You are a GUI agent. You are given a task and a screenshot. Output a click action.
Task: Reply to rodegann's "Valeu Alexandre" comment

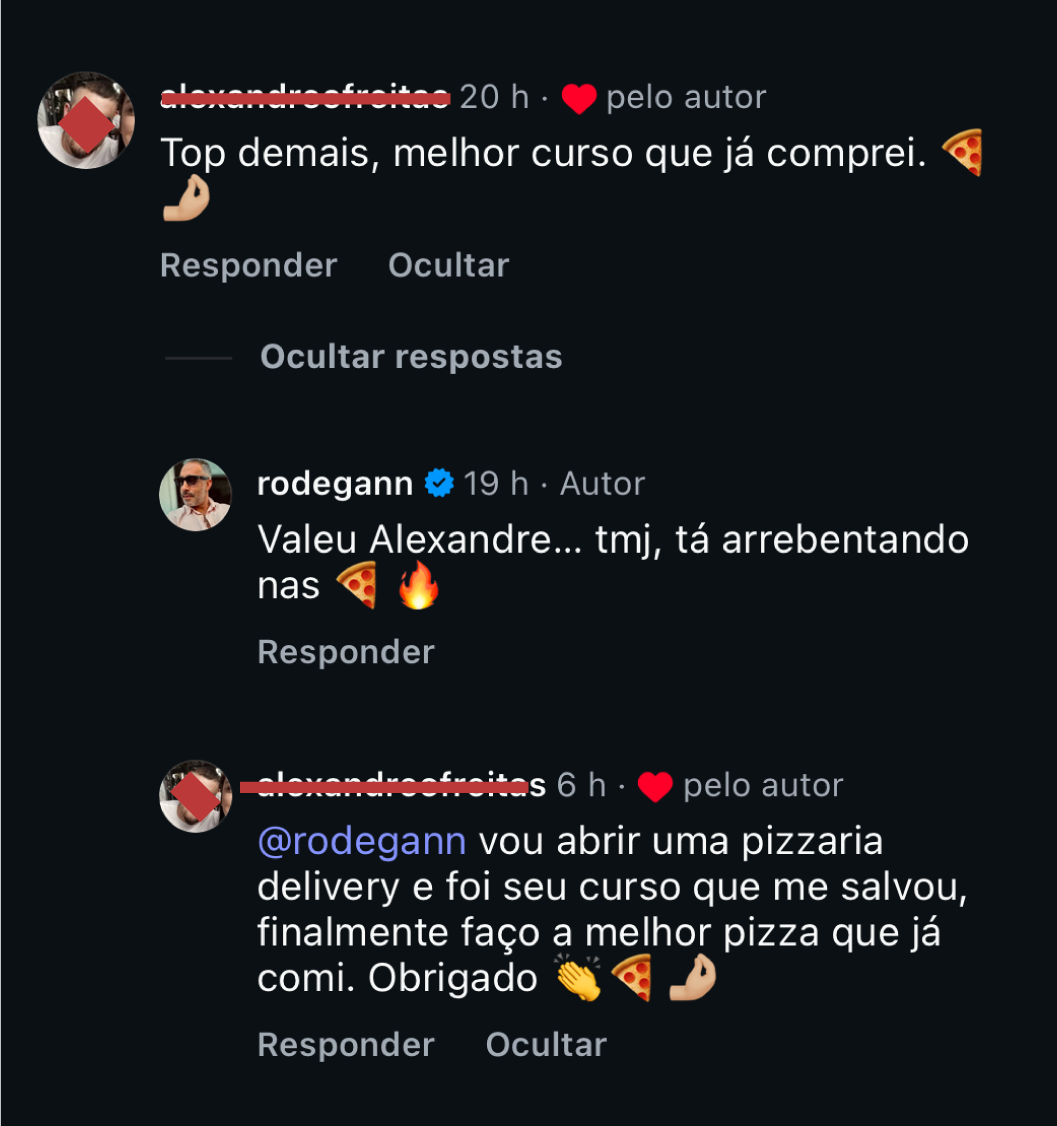(x=345, y=652)
